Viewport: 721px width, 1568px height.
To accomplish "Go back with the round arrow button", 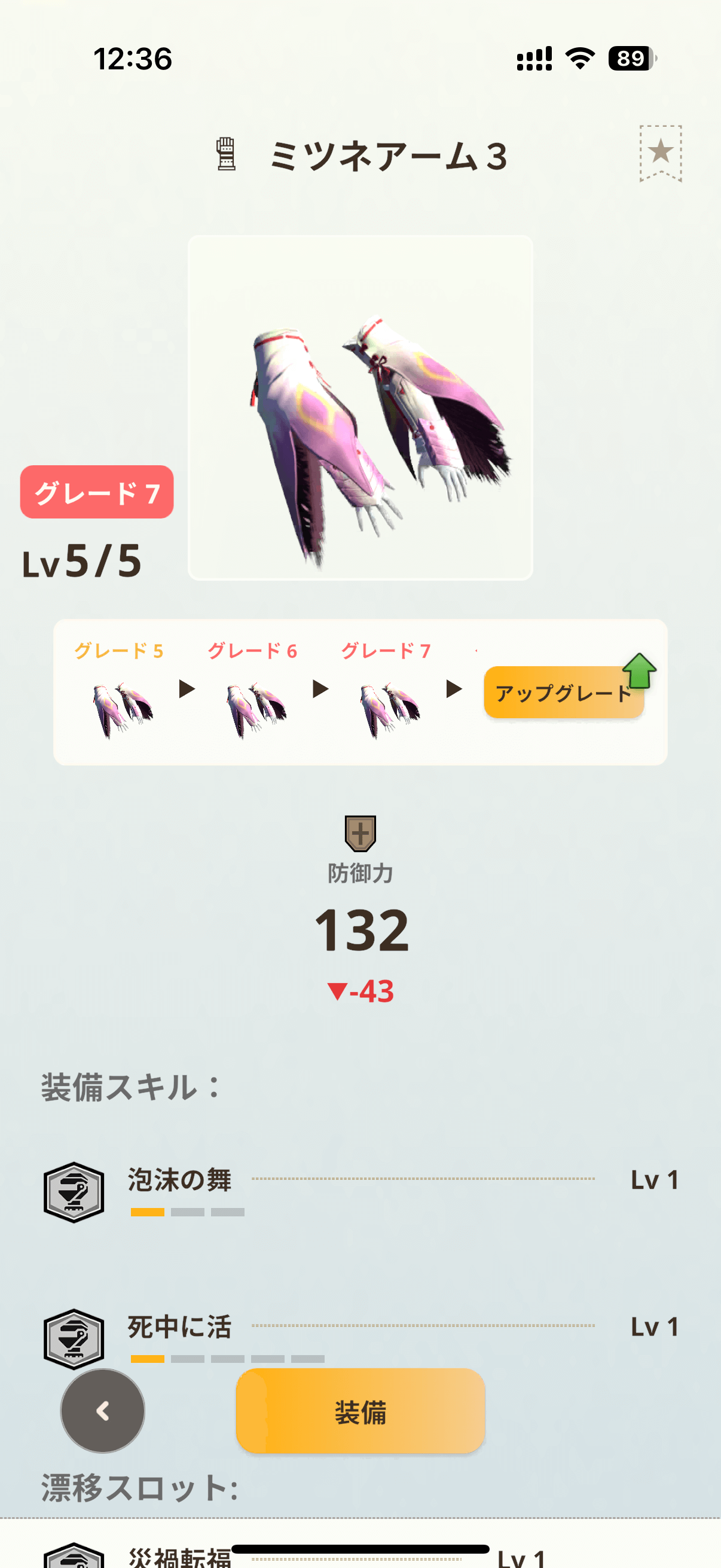I will (103, 1411).
